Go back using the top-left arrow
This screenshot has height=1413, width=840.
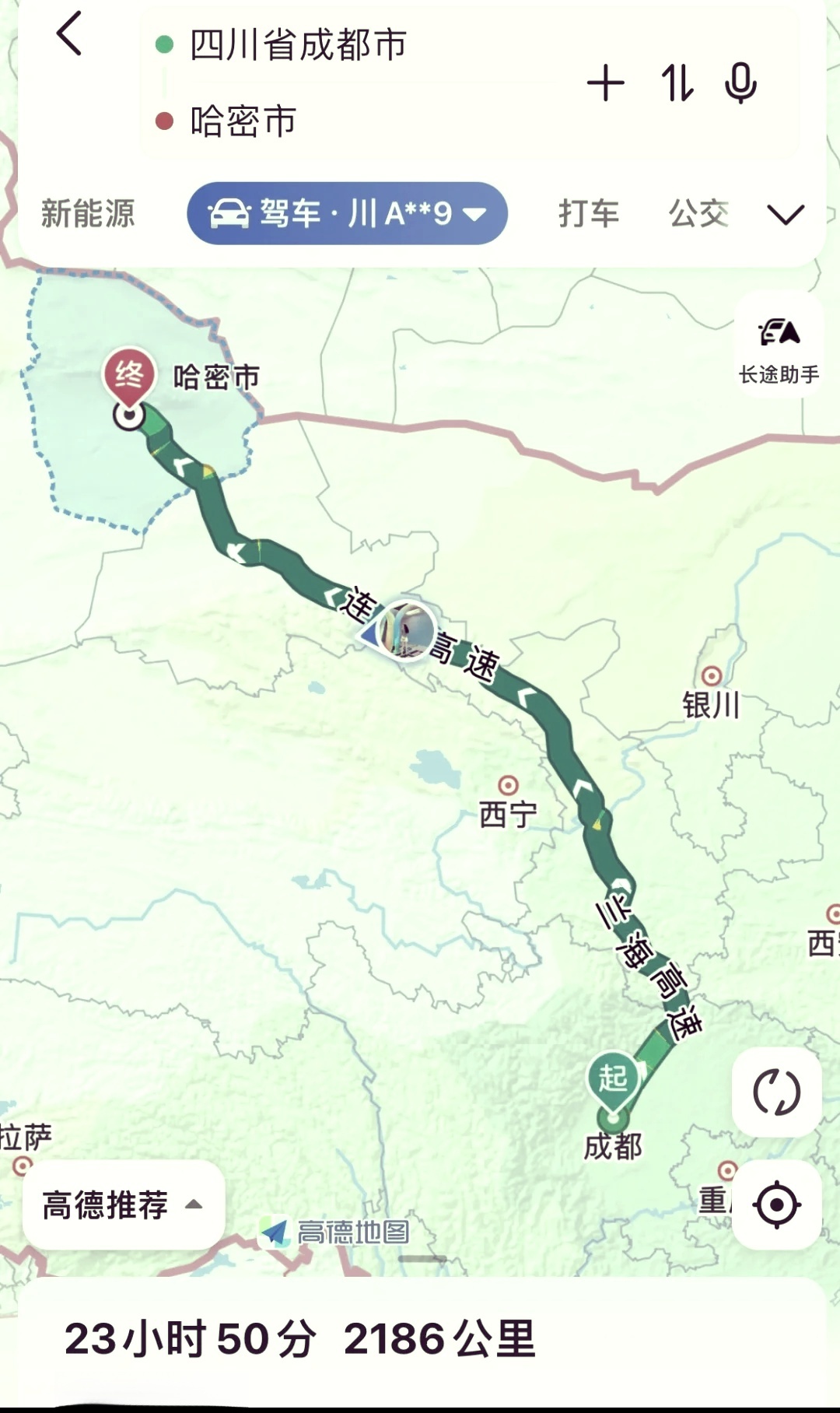[69, 34]
